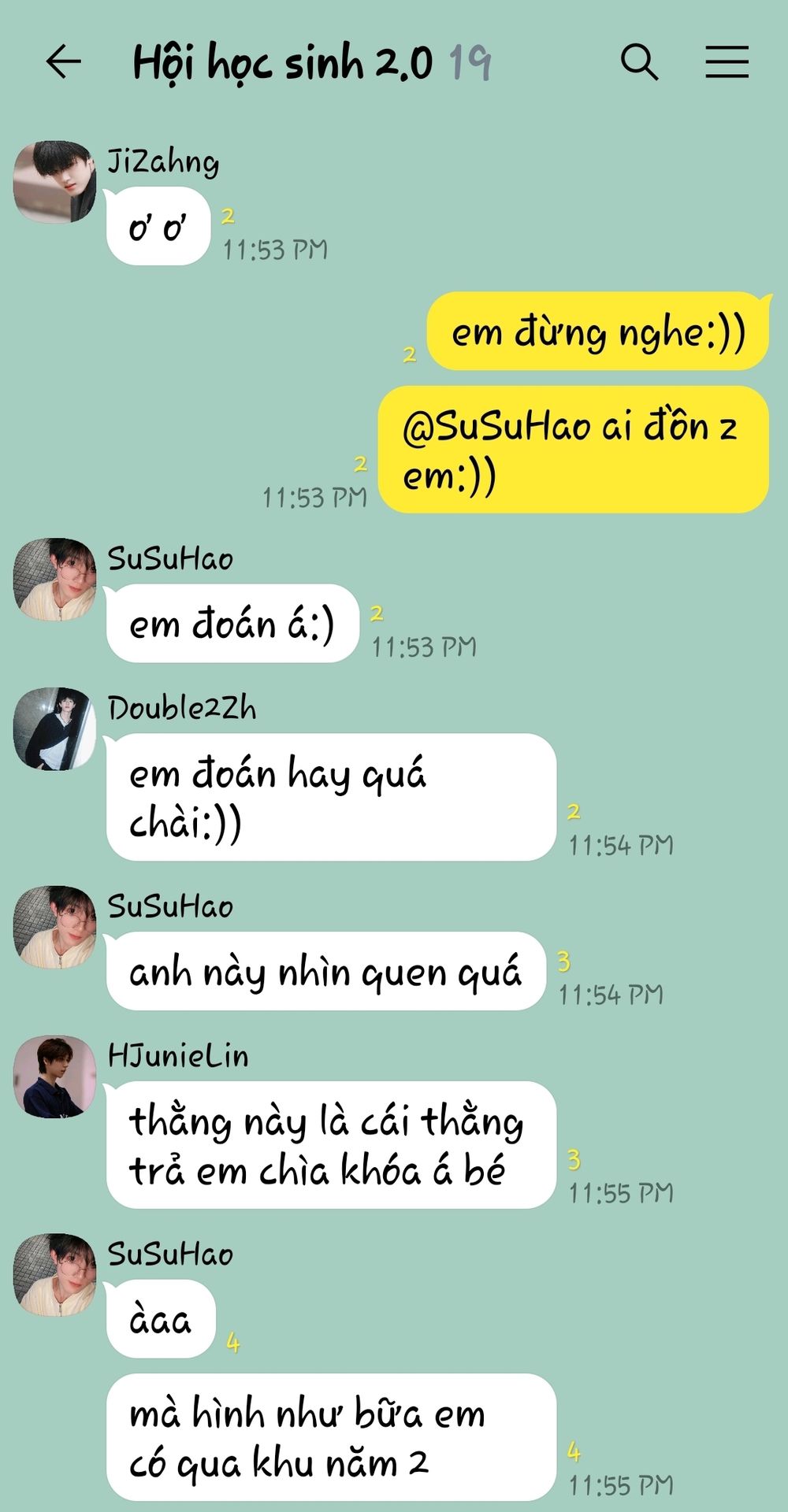The height and width of the screenshot is (1512, 788).
Task: Go back using the arrow icon
Action: click(64, 61)
